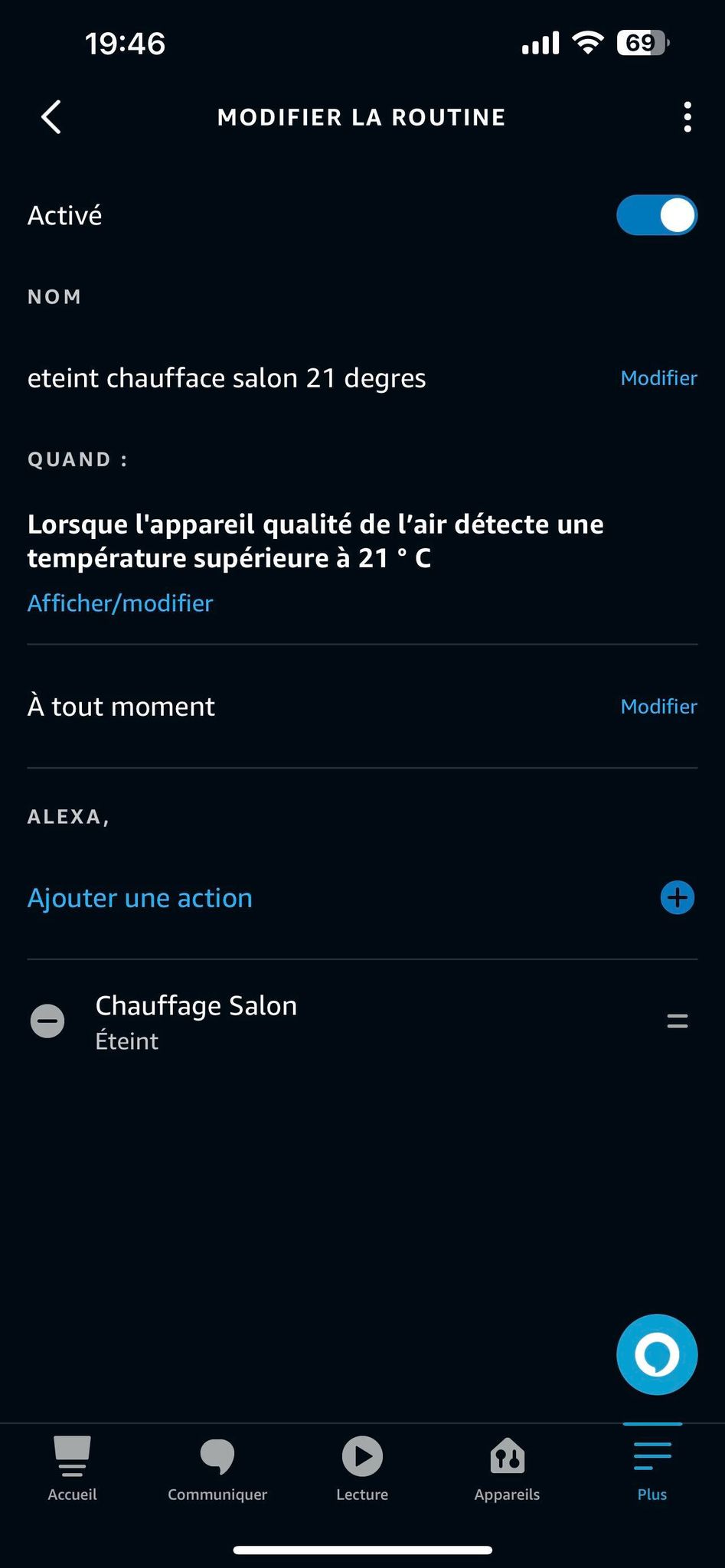Open the three-dot overflow menu

(x=687, y=117)
